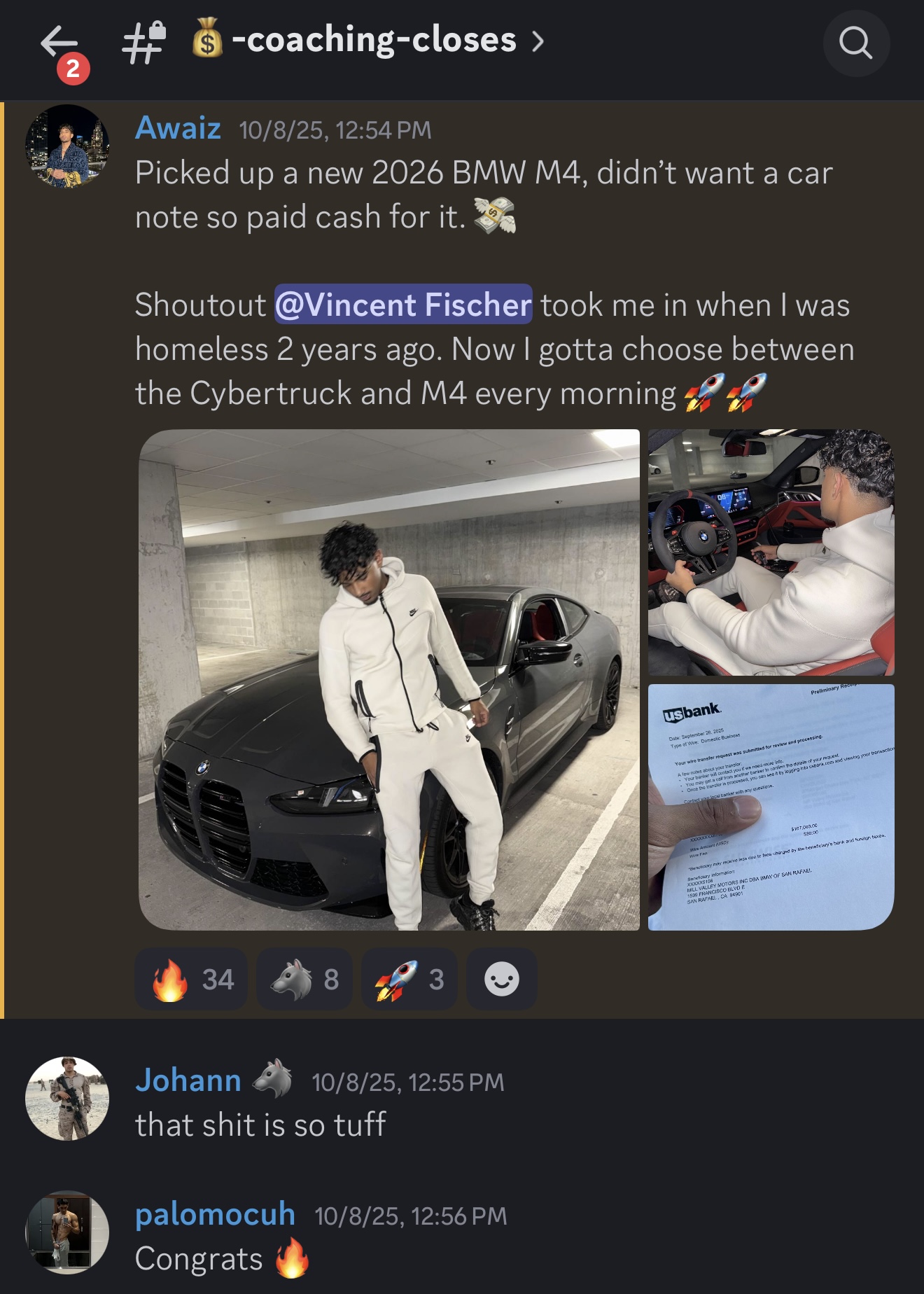This screenshot has height=1294, width=924.
Task: Tap the palomocuh username
Action: pyautogui.click(x=215, y=1214)
